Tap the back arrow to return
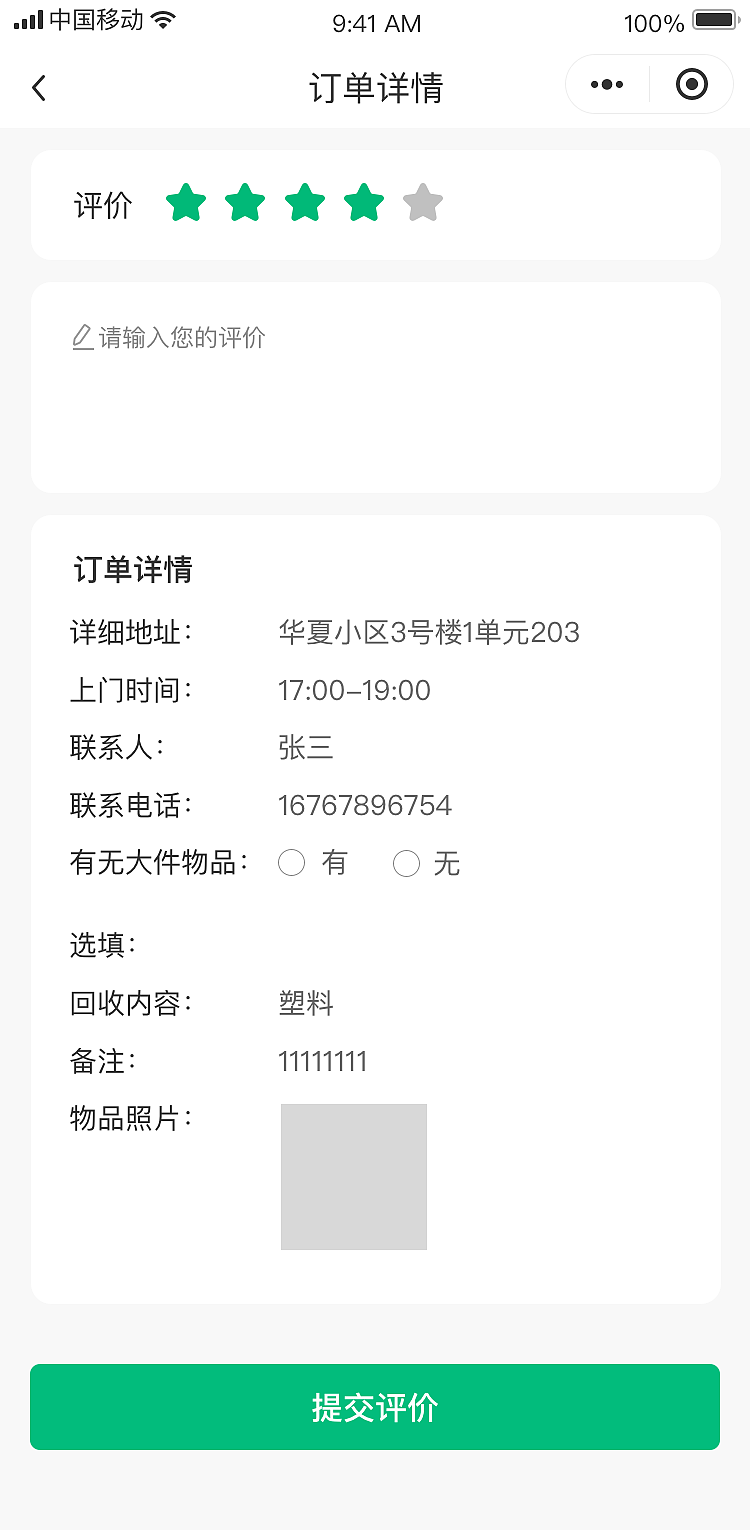 click(38, 87)
